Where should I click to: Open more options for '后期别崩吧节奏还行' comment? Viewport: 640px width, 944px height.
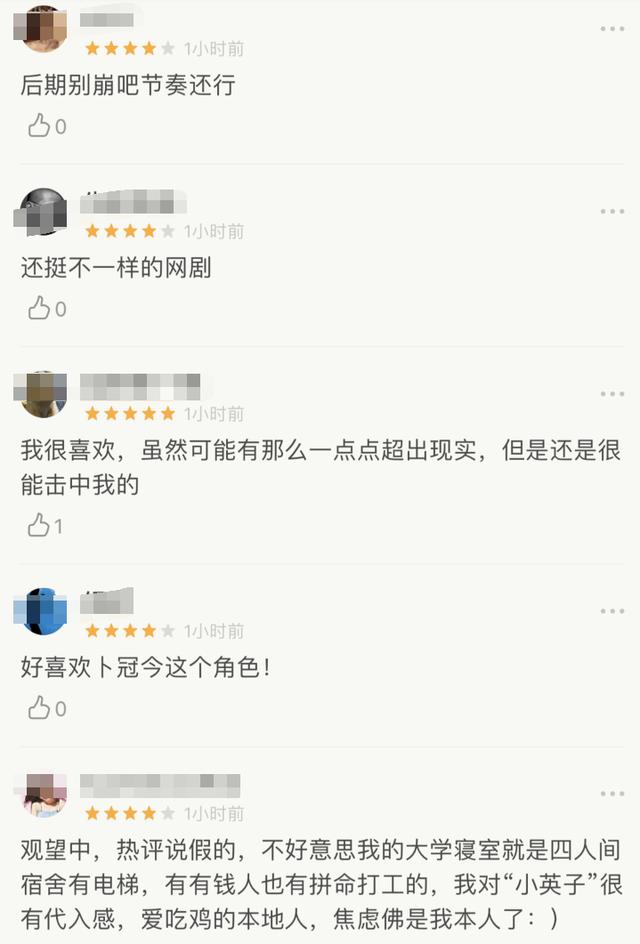click(x=612, y=29)
